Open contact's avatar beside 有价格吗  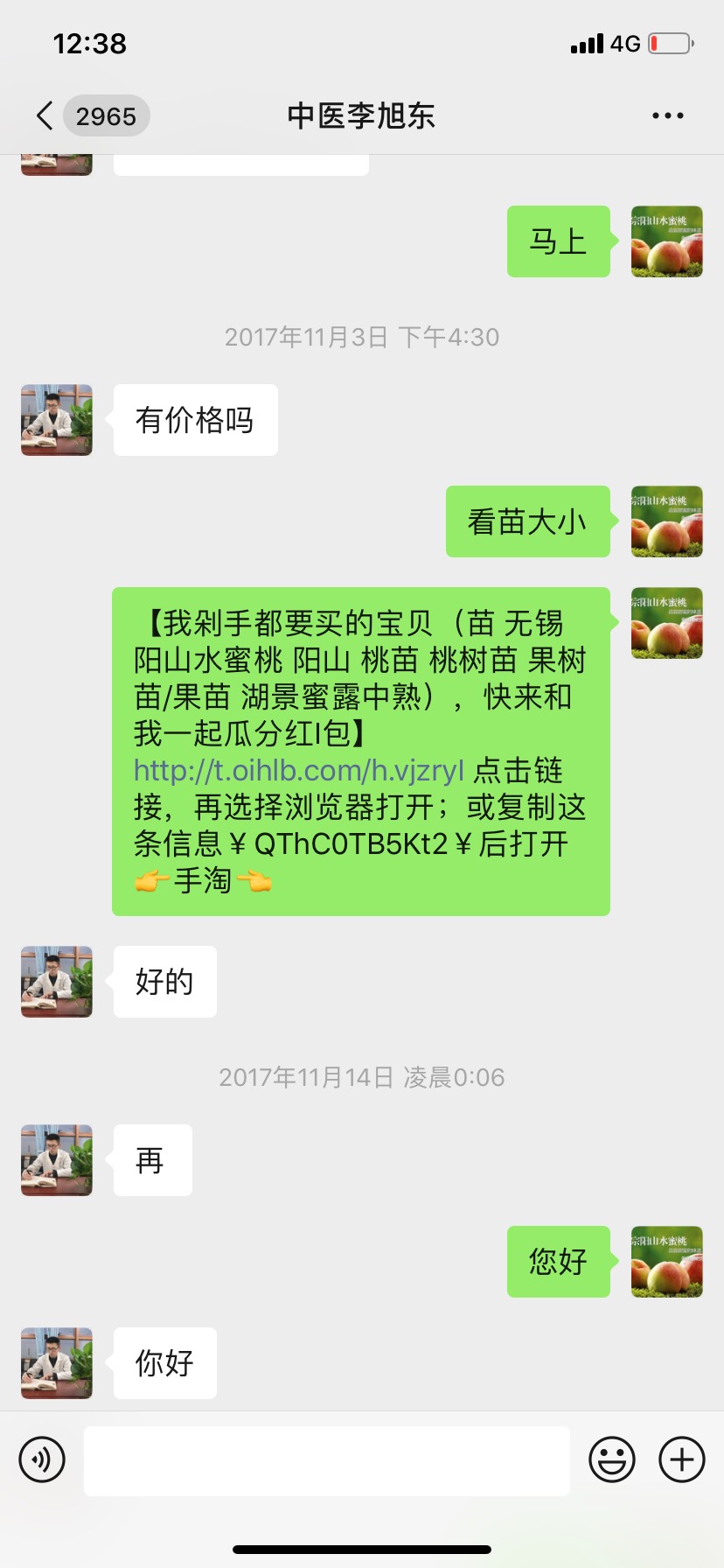(x=57, y=420)
